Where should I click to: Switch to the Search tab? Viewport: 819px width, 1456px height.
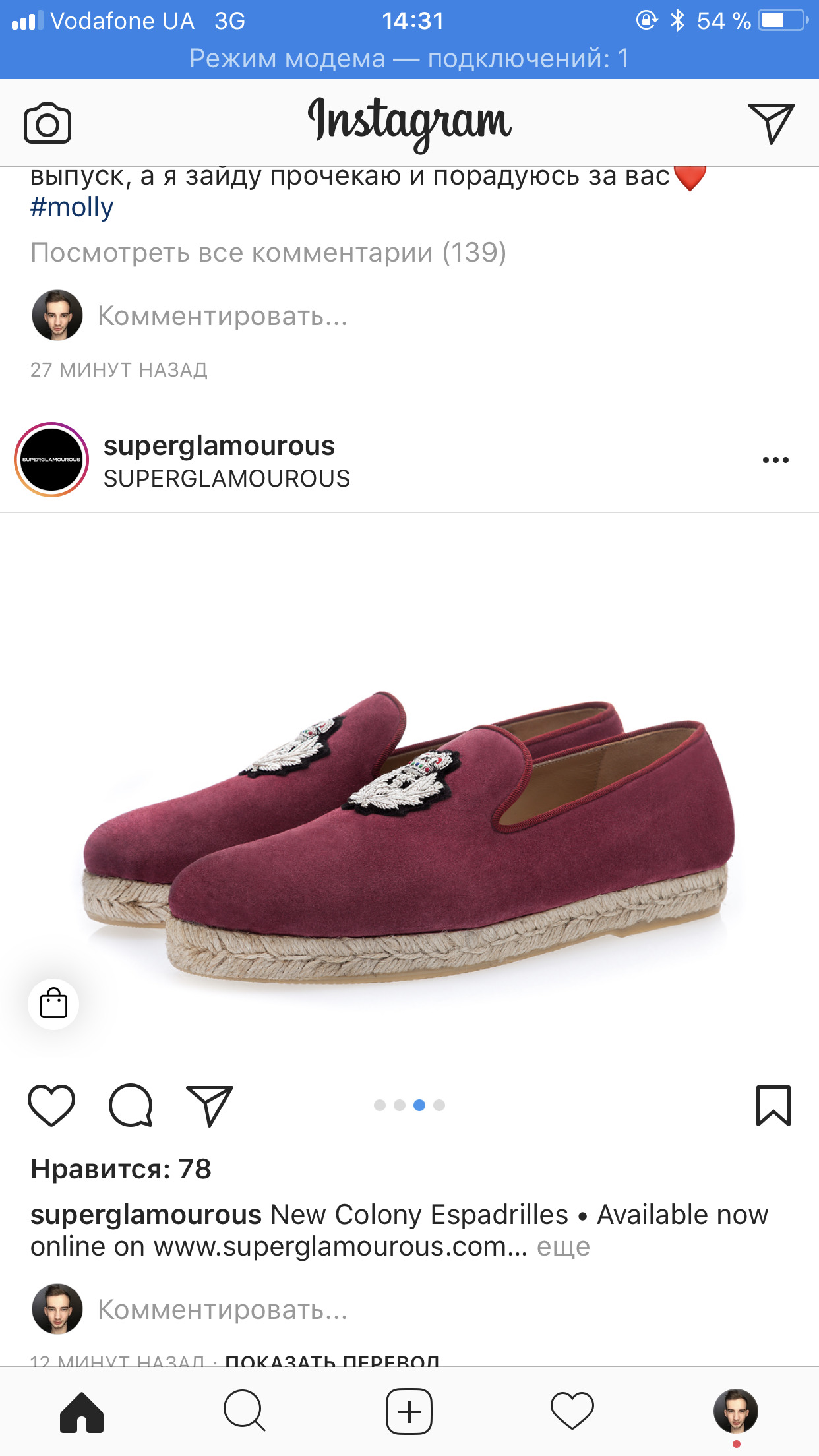(x=245, y=1412)
